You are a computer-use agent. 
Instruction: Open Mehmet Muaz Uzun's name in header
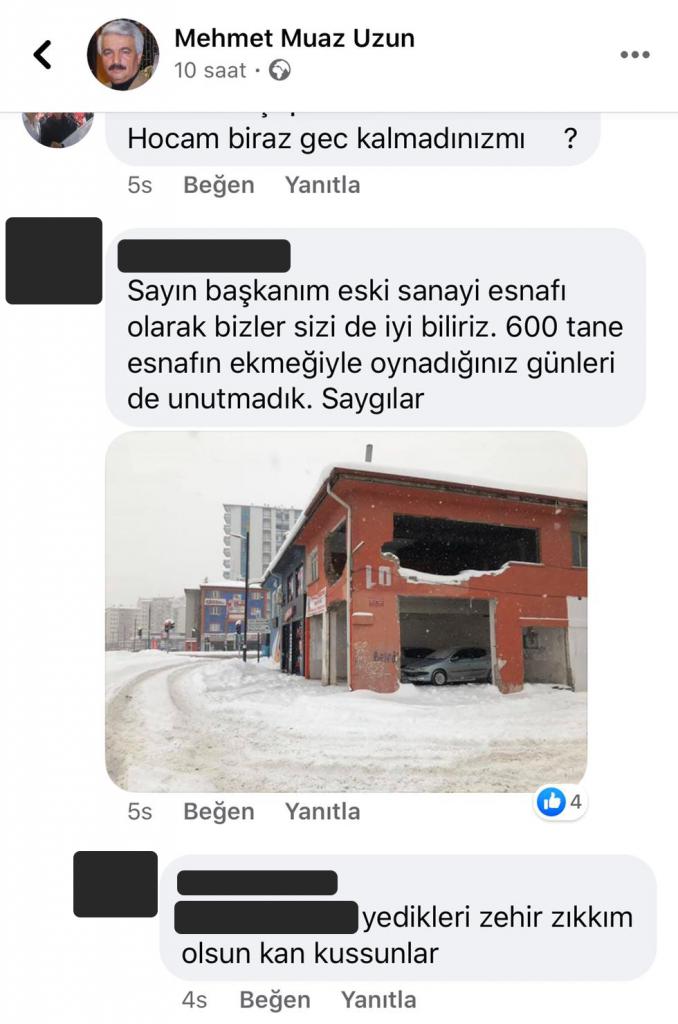(x=294, y=38)
